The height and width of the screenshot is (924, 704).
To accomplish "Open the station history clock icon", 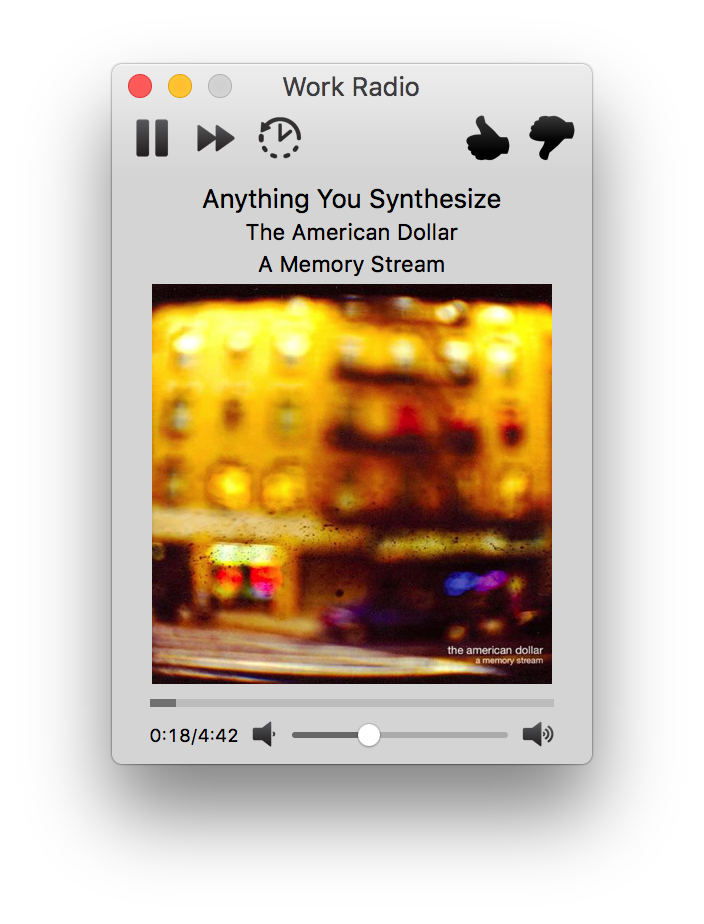I will 280,138.
